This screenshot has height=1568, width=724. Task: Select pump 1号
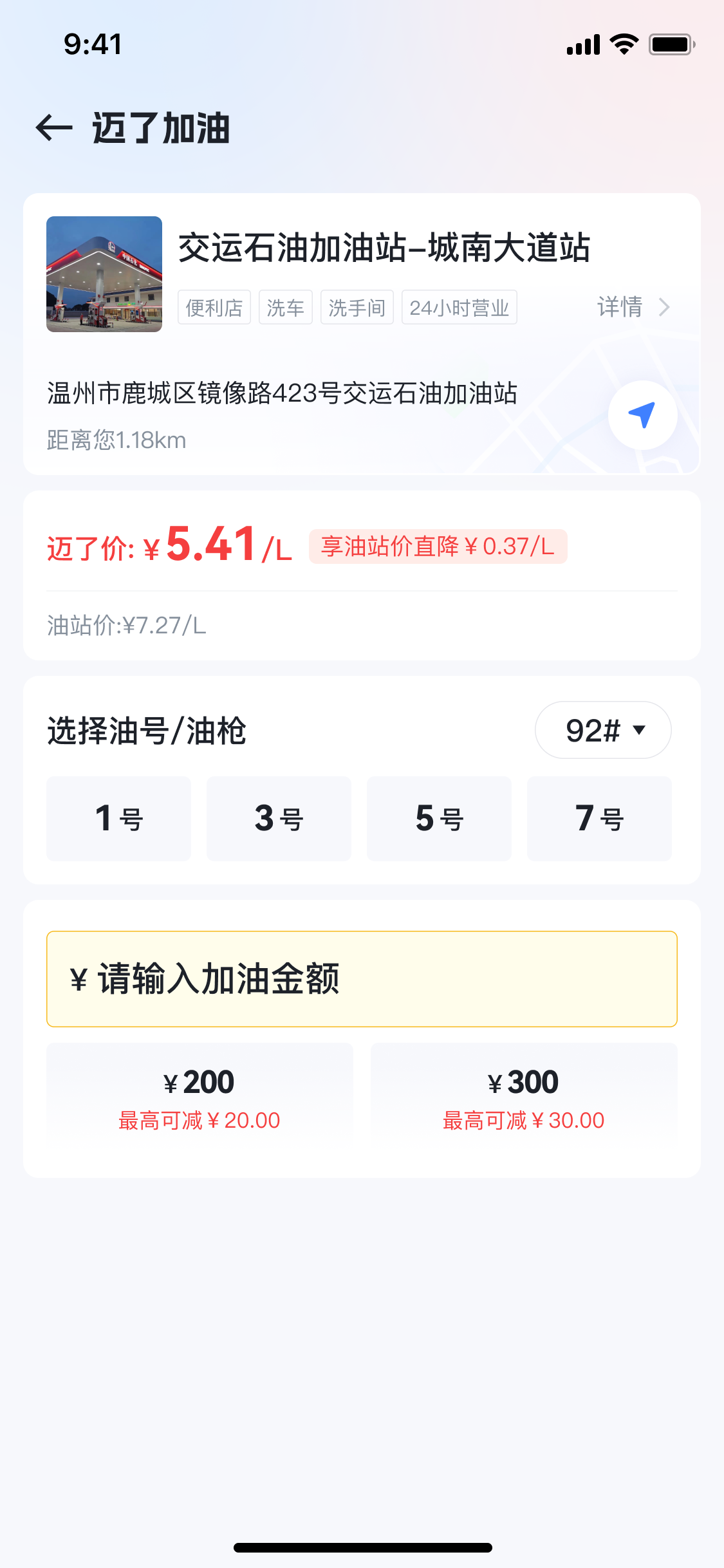[x=118, y=818]
